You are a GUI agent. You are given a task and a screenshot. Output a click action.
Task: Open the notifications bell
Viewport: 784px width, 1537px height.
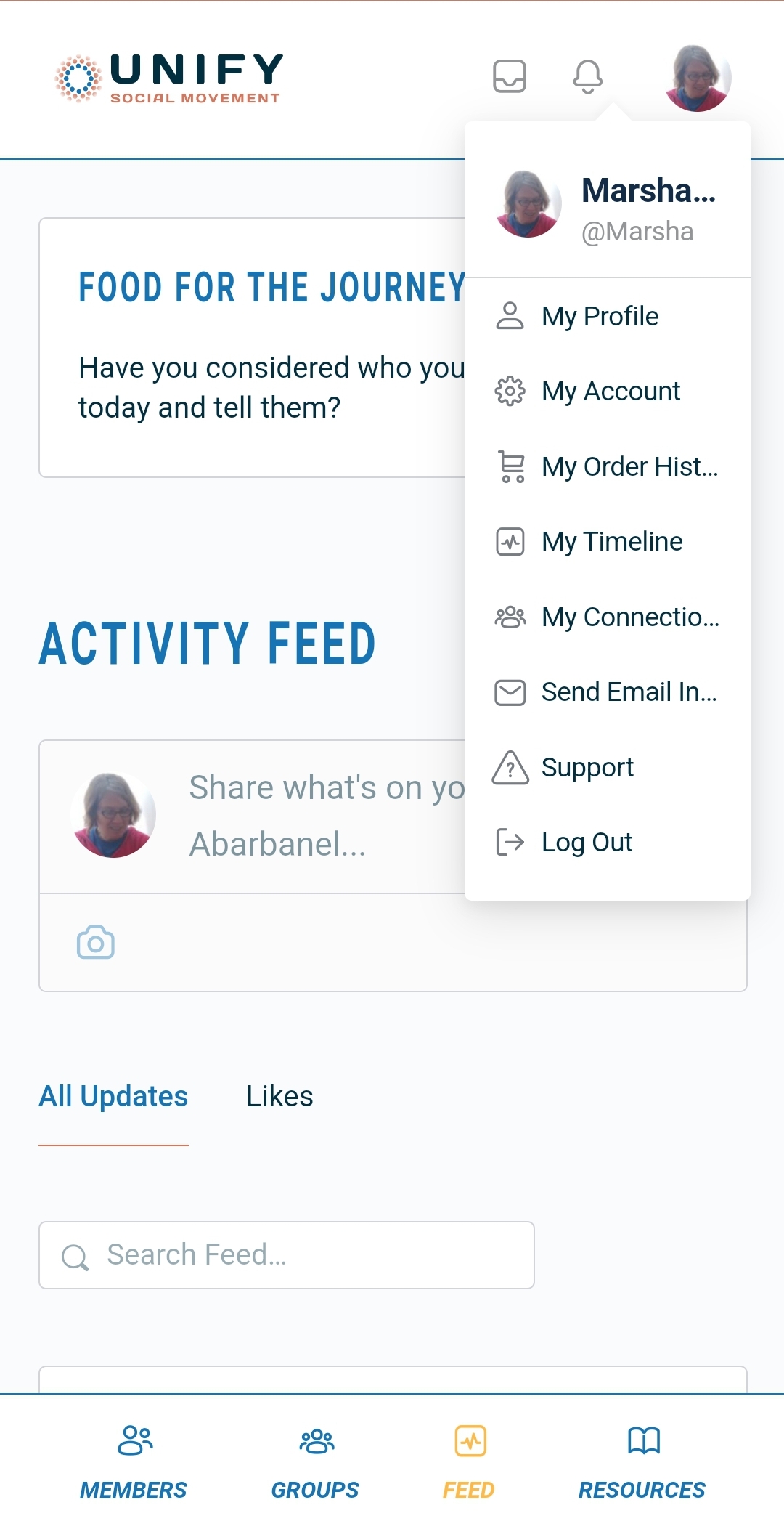pyautogui.click(x=588, y=76)
